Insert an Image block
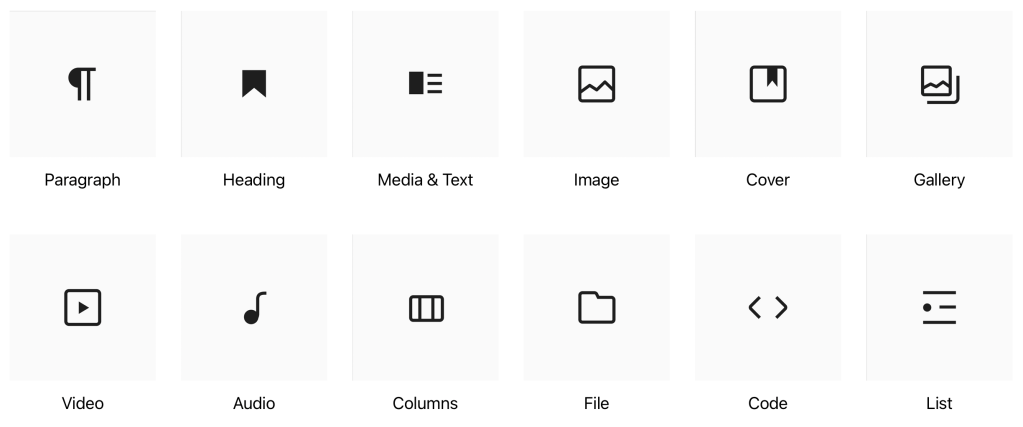The width and height of the screenshot is (1023, 427). 596,84
